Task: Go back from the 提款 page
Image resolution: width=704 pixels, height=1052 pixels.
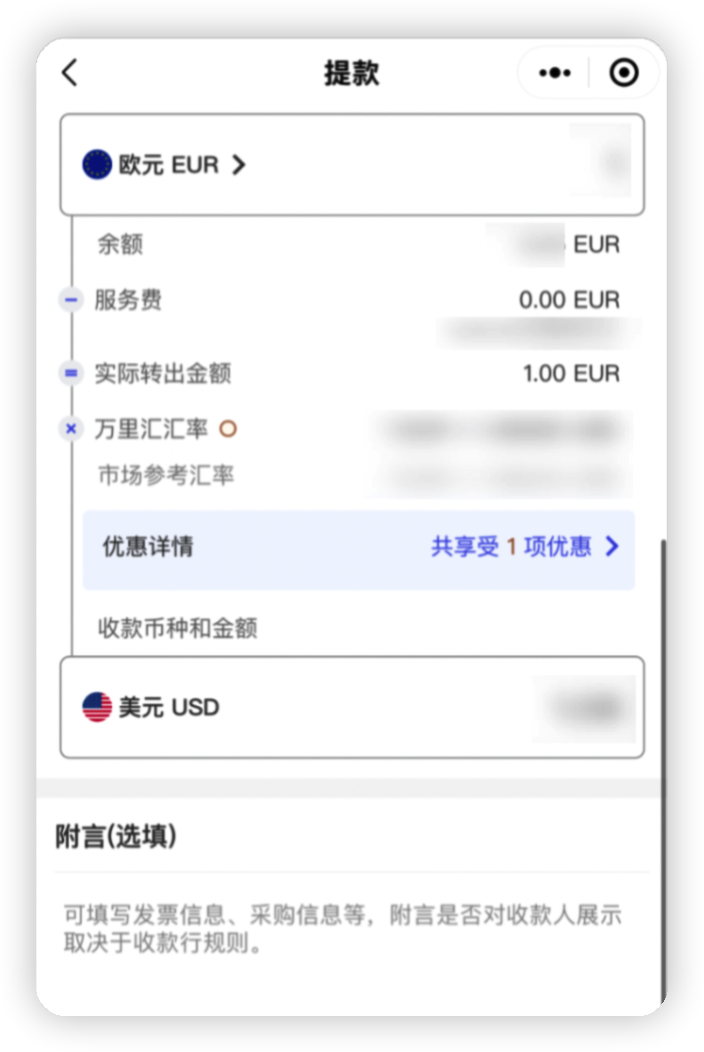Action: (69, 73)
